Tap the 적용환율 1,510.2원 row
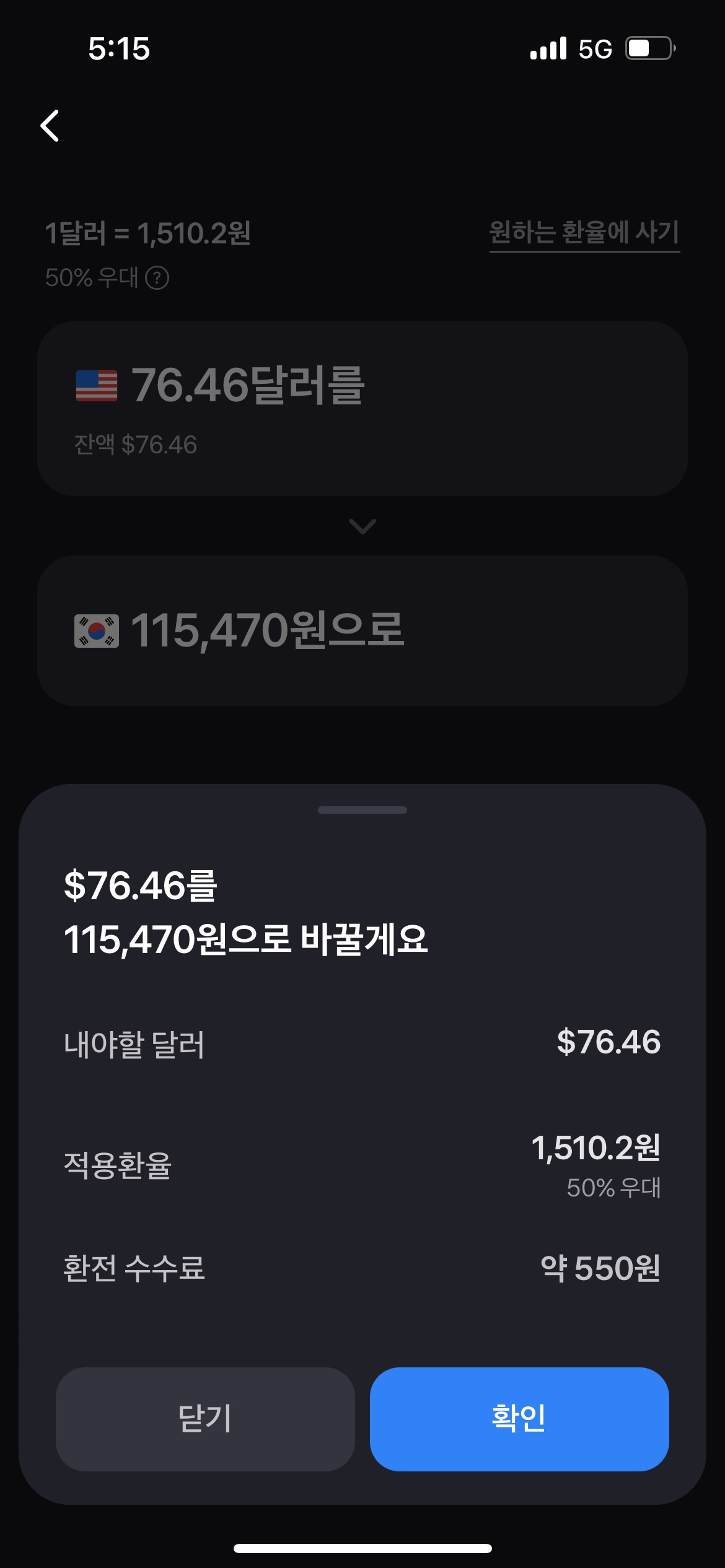 362,1164
